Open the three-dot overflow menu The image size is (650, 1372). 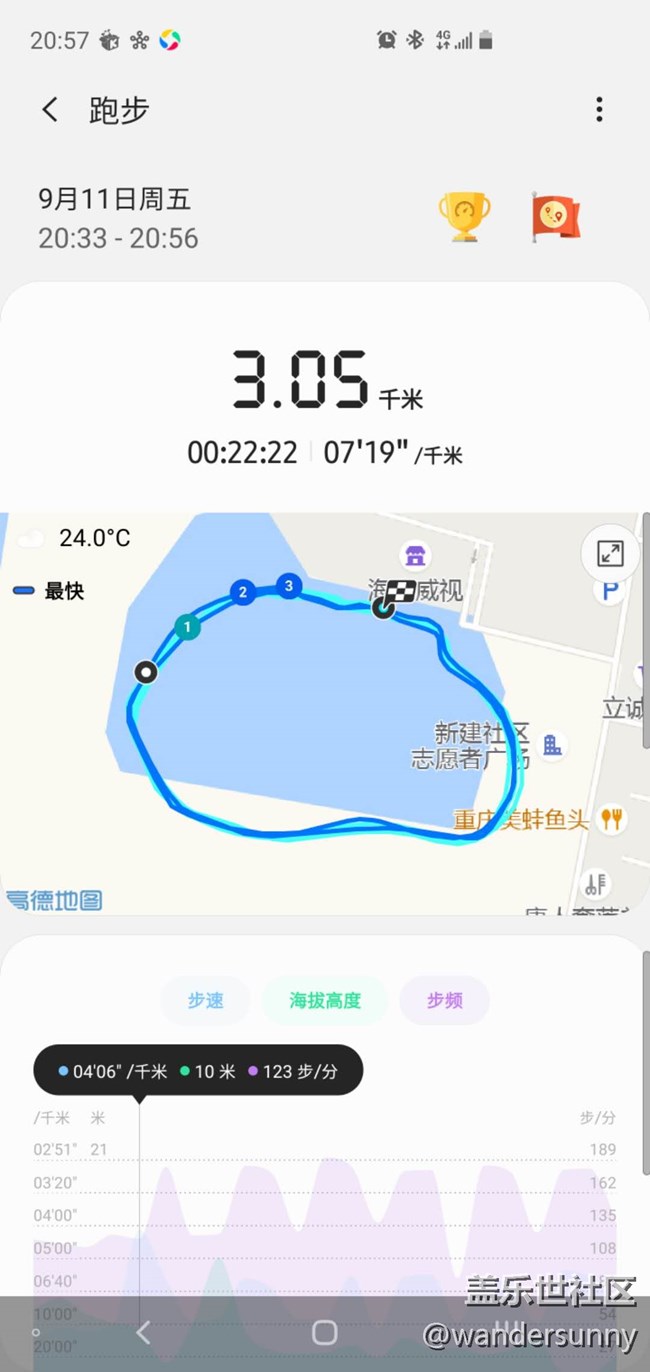pyautogui.click(x=599, y=109)
